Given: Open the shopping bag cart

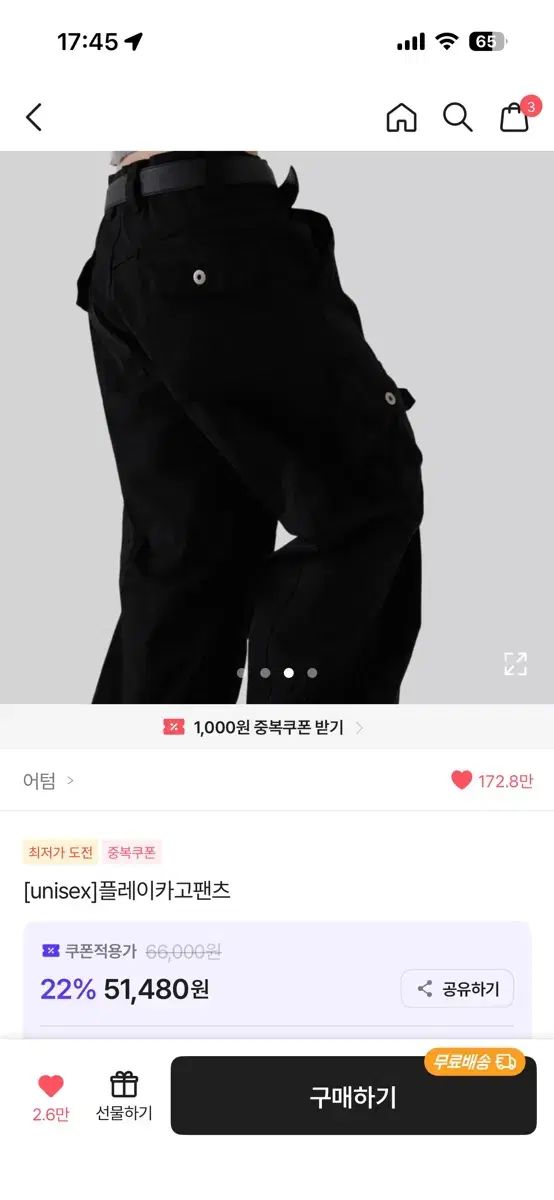Looking at the screenshot, I should point(516,115).
